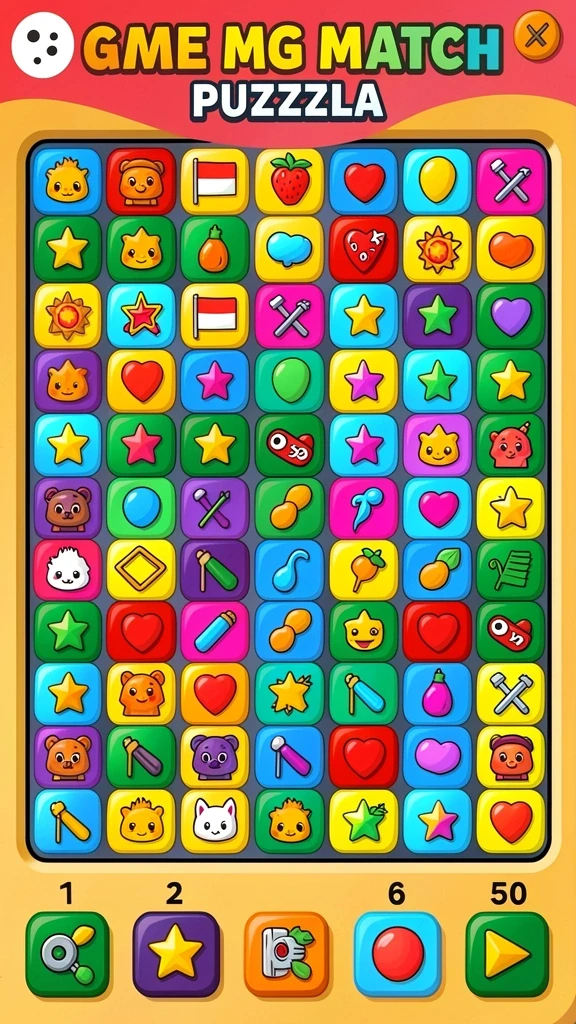This screenshot has height=1024, width=576.
Task: Use the red ball booster labeled 6
Action: (x=397, y=953)
